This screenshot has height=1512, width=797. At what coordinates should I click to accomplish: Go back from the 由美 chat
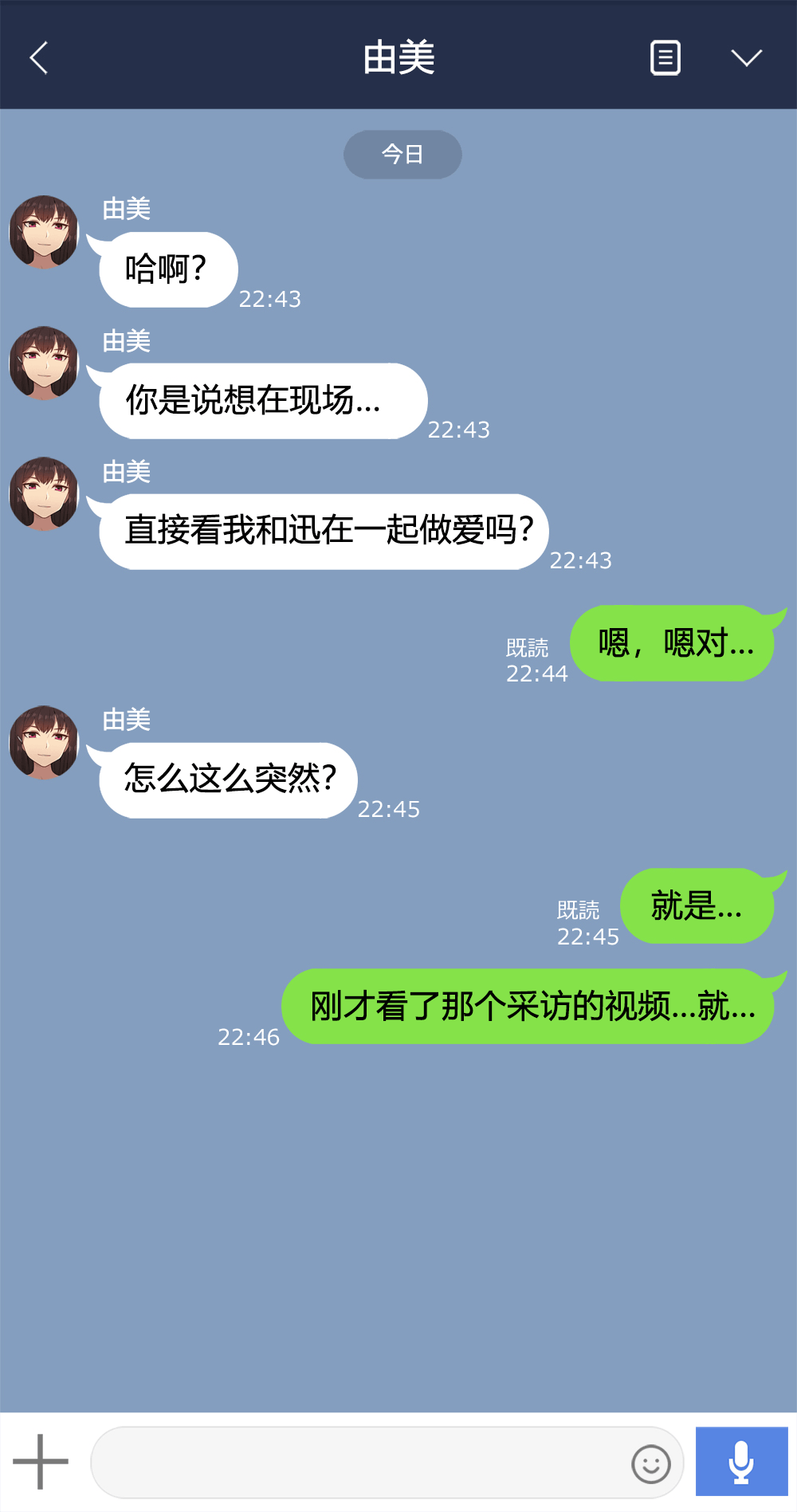point(39,57)
